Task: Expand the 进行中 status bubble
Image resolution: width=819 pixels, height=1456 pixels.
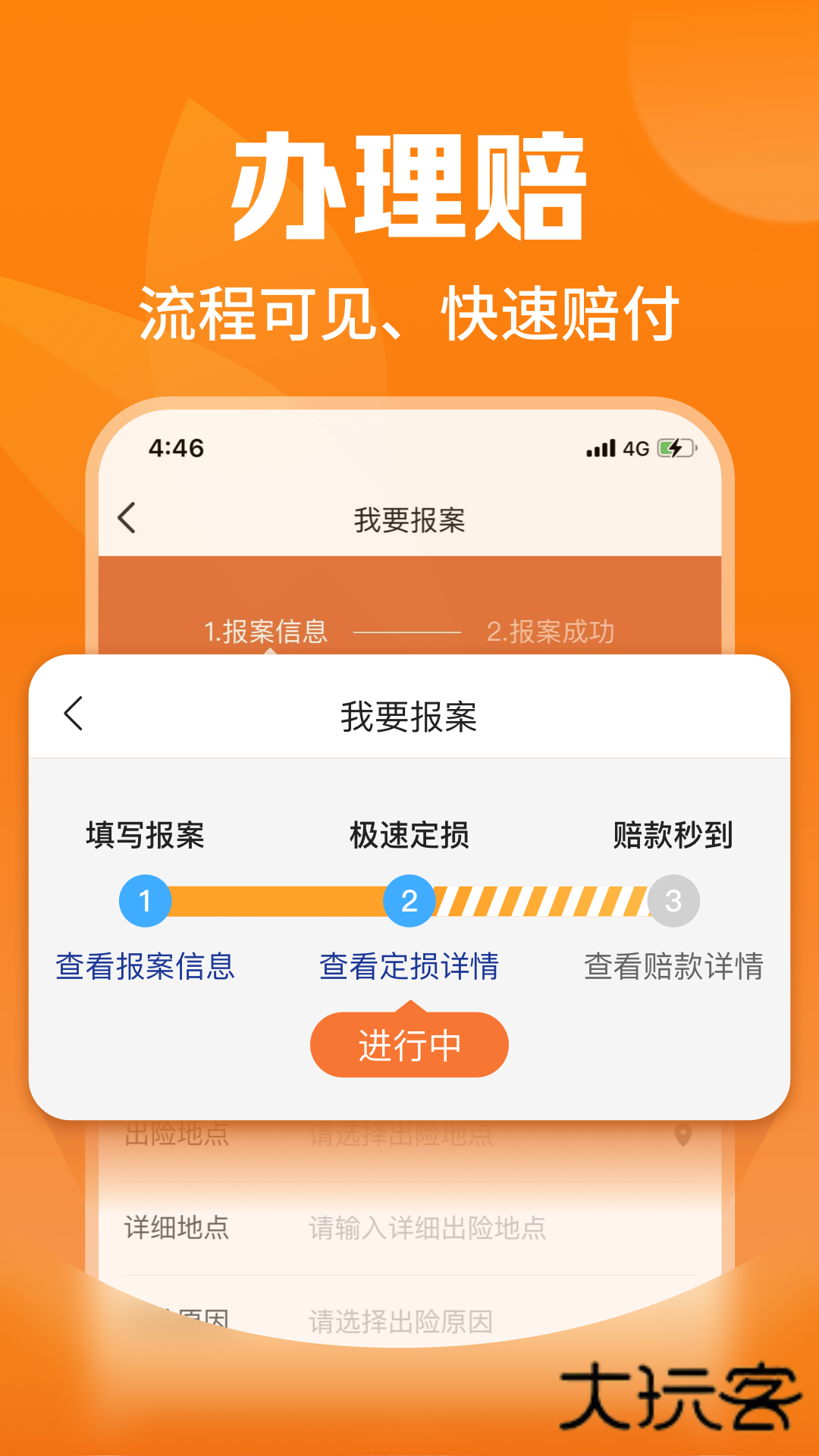Action: 409,1045
